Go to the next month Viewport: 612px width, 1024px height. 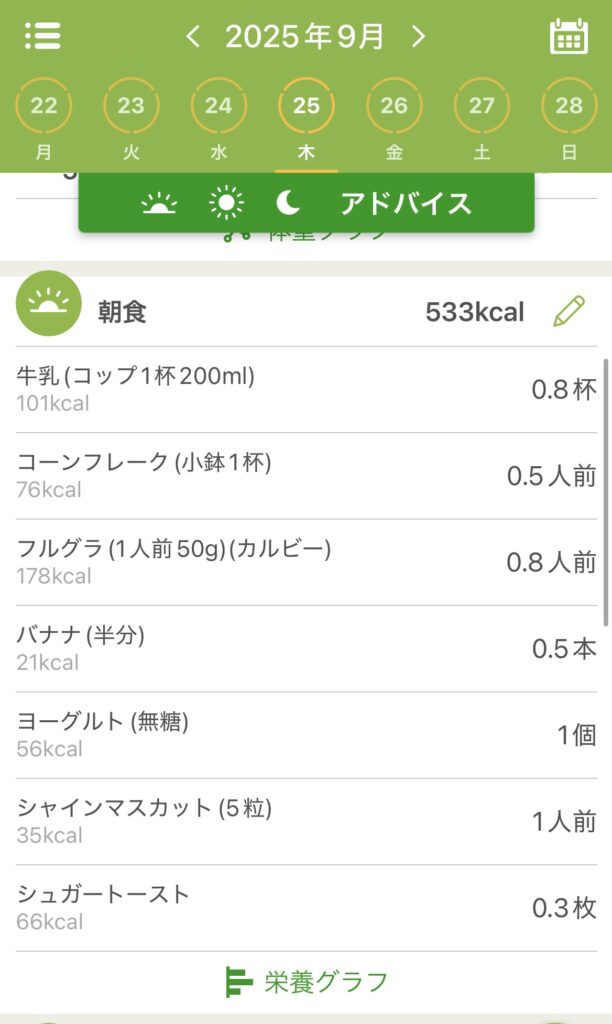418,37
